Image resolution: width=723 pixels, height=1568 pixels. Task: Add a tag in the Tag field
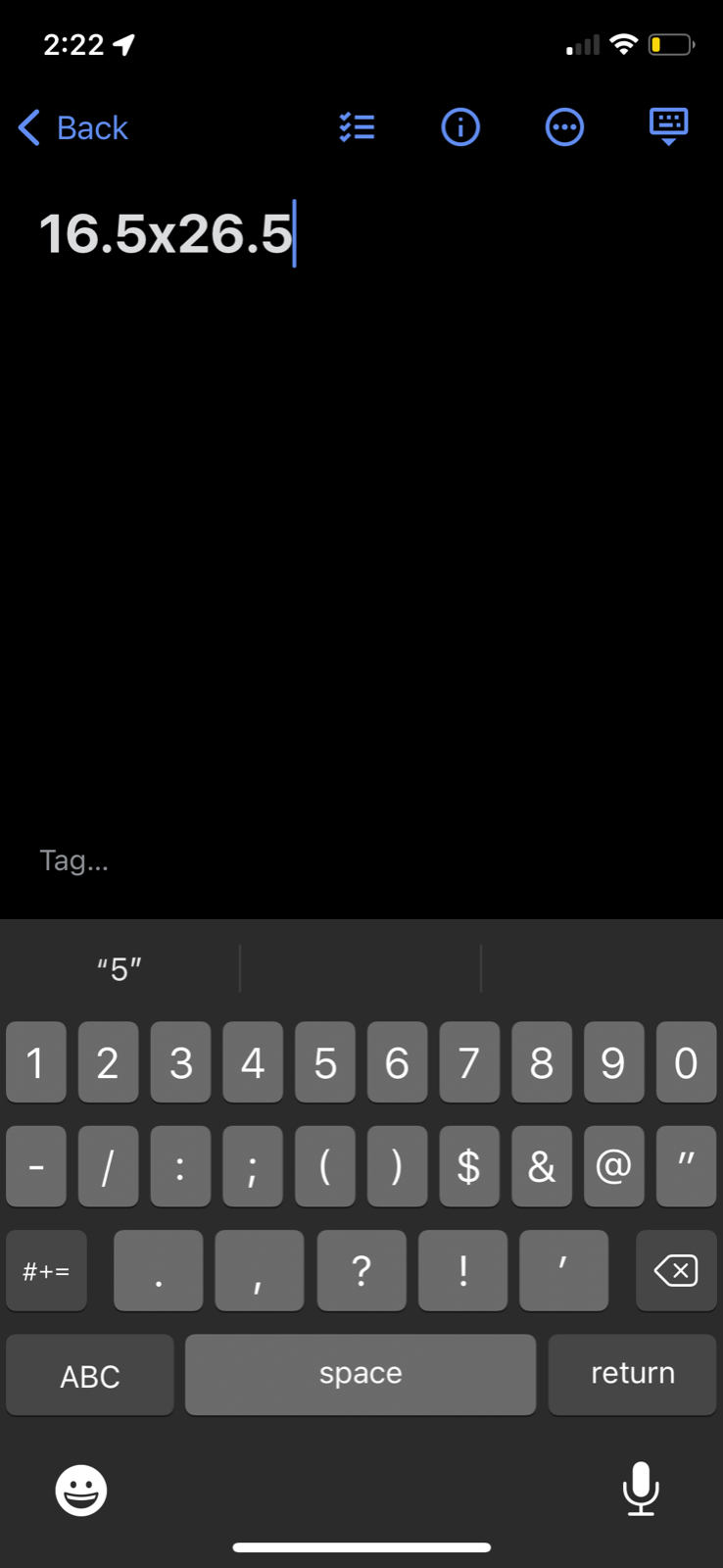point(74,860)
